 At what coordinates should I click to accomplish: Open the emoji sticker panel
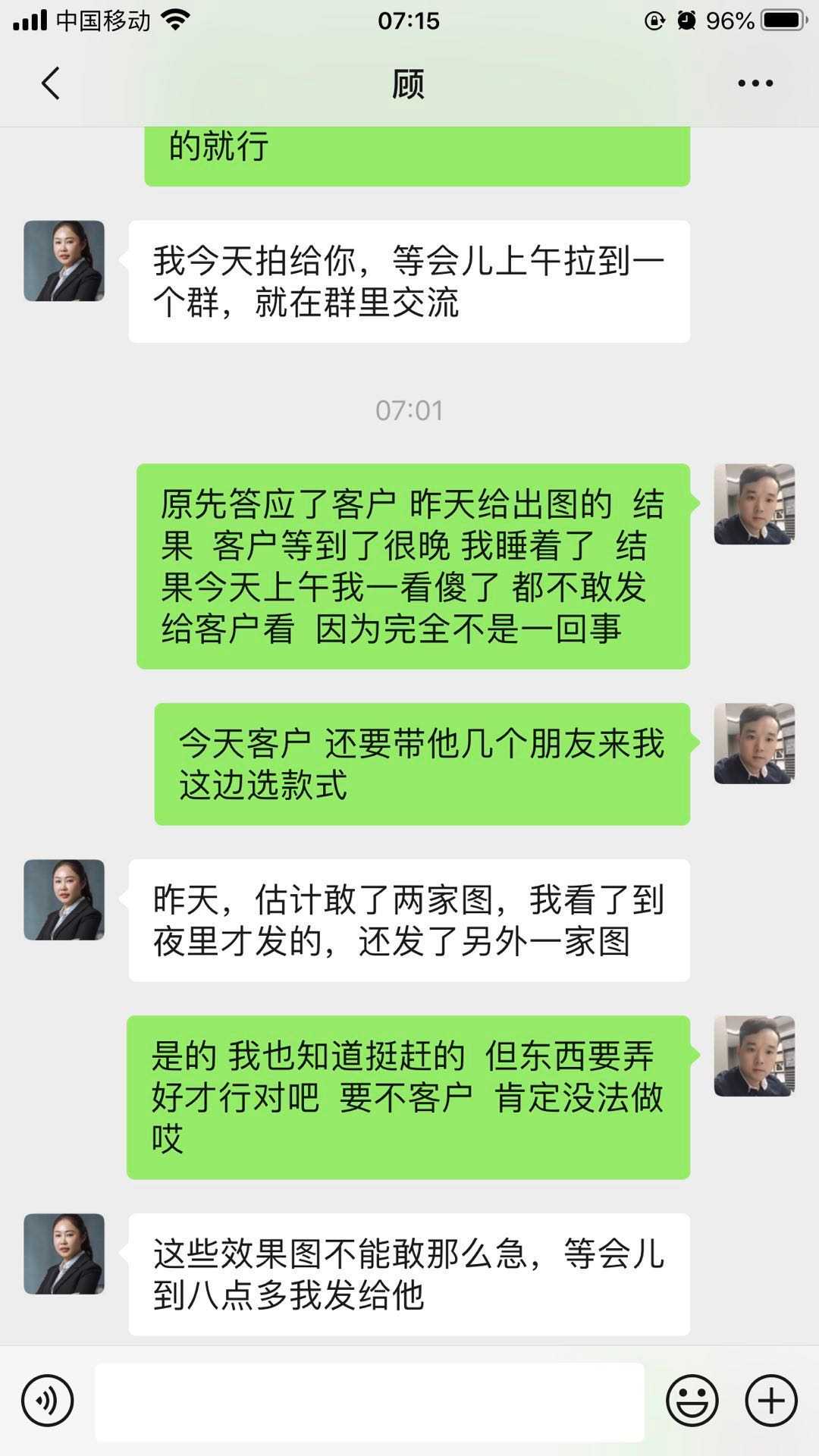tap(692, 1401)
